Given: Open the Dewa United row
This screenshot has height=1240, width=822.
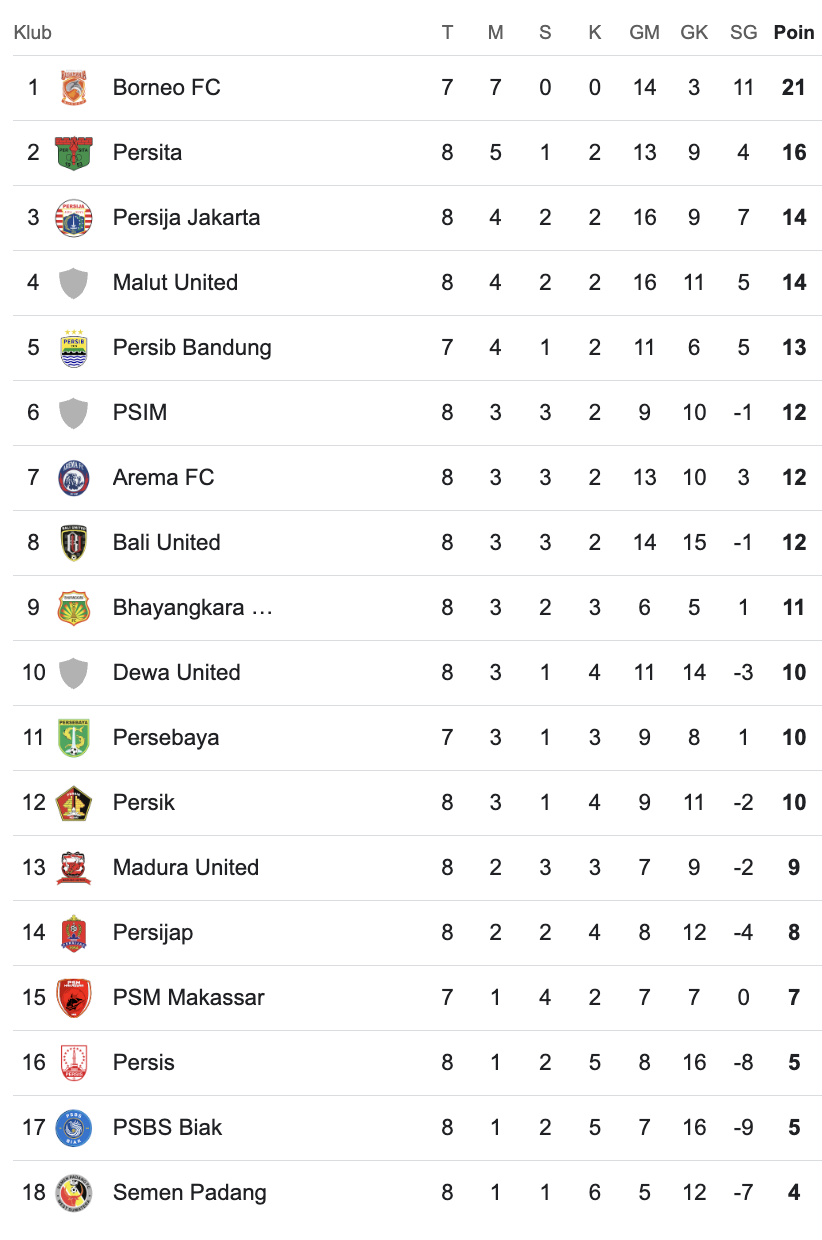Looking at the screenshot, I should coord(176,673).
